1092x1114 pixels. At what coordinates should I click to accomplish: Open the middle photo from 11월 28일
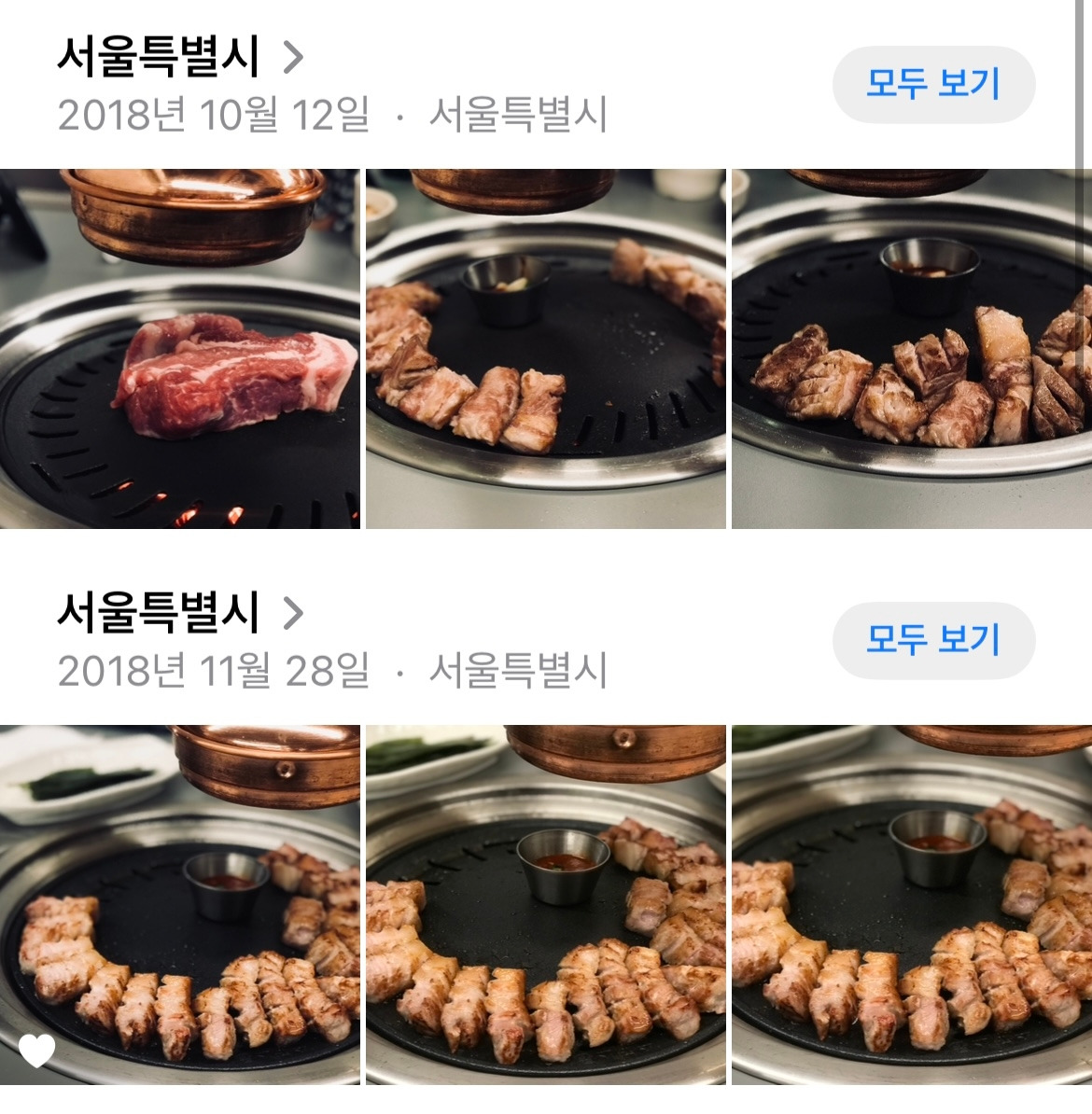[546, 904]
